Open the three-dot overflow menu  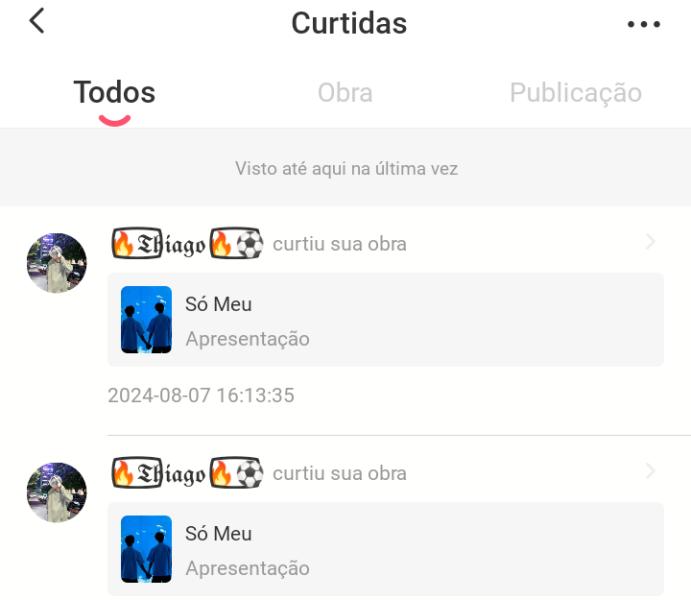tap(643, 24)
